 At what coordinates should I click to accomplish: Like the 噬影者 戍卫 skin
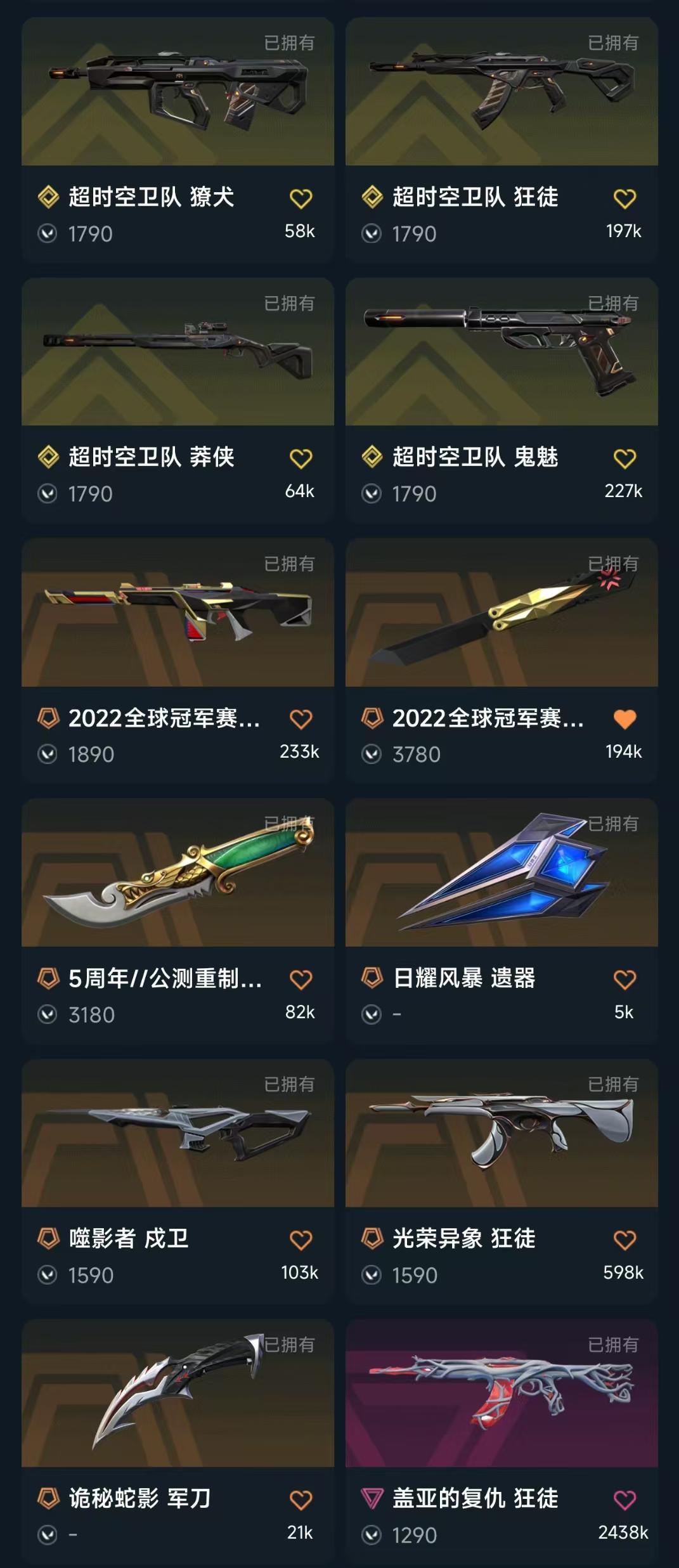(301, 1240)
